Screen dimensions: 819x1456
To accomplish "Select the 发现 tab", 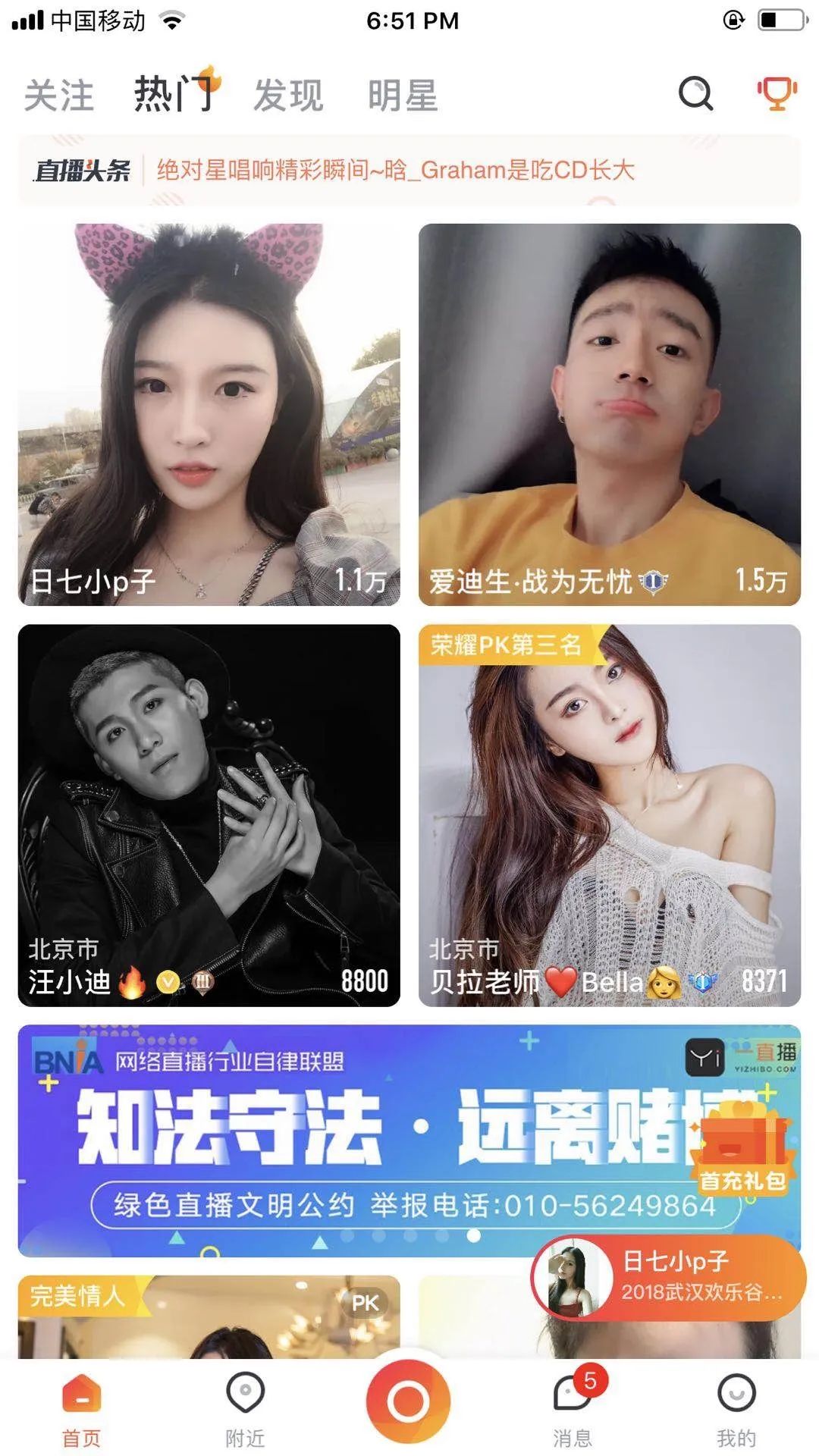I will (288, 96).
